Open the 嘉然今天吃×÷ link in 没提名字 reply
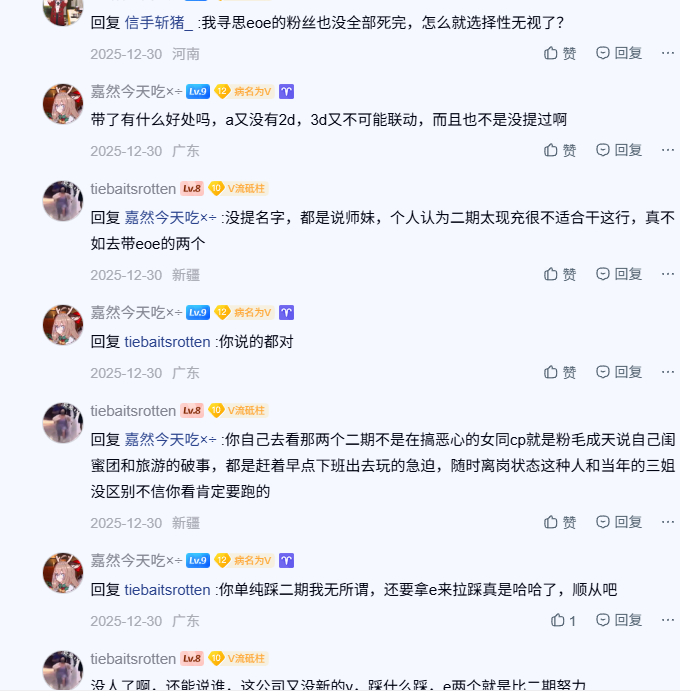The width and height of the screenshot is (695, 699). 170,218
